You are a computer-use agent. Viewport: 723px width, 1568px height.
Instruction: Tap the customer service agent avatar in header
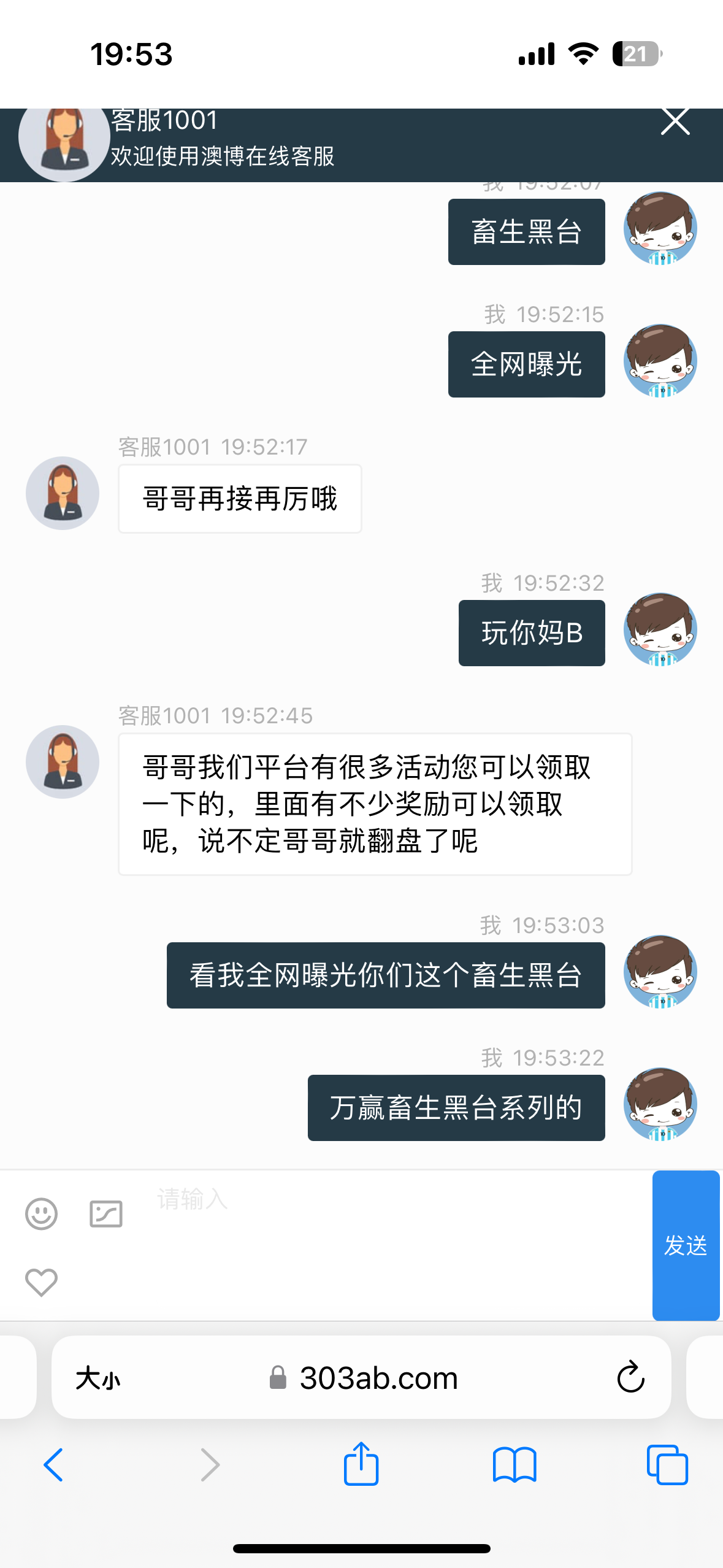(64, 143)
